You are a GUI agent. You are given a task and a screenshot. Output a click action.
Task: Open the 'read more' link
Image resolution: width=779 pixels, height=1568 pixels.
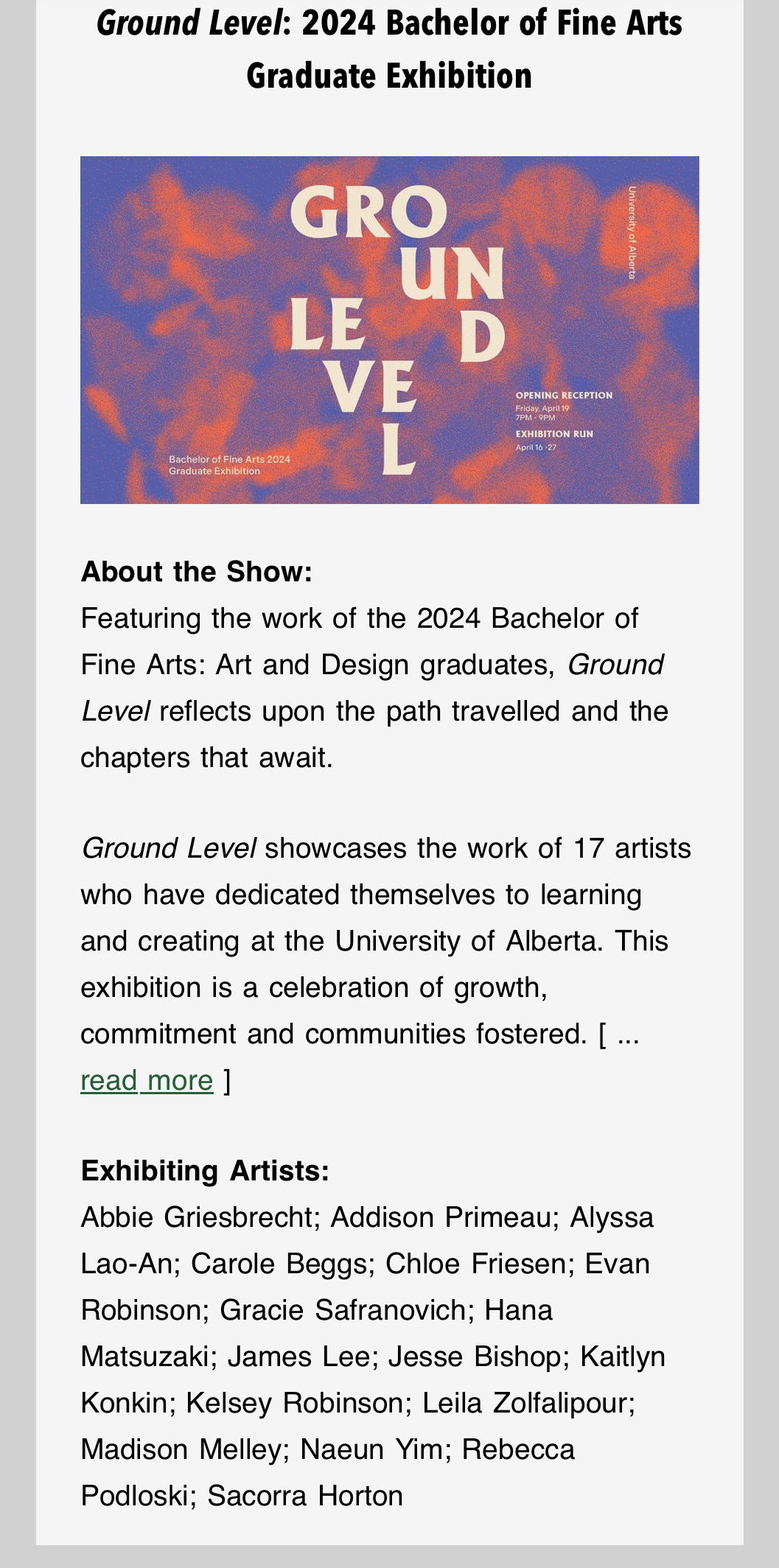pos(147,1080)
